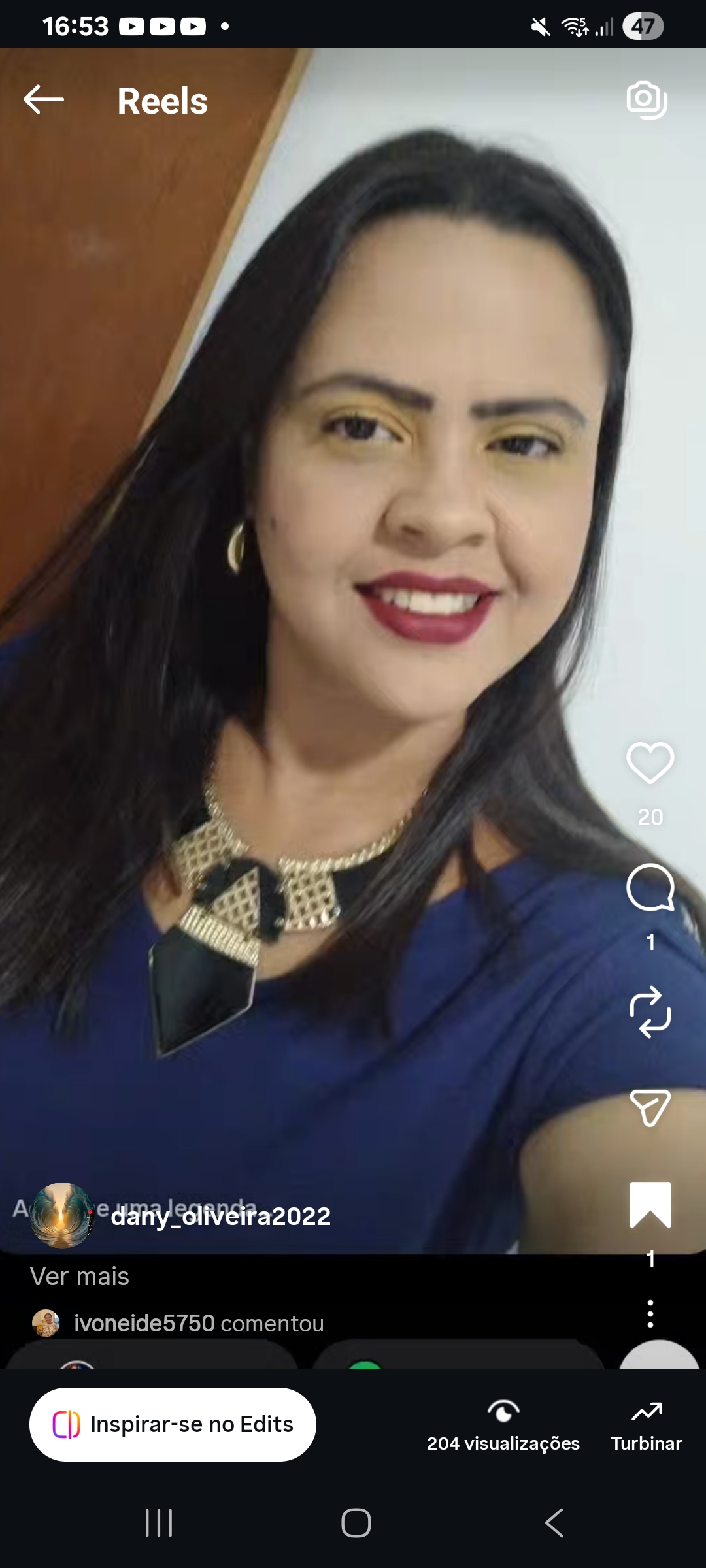Image resolution: width=706 pixels, height=1568 pixels.
Task: Open dany_oliveira2022 profile
Action: (x=220, y=1217)
